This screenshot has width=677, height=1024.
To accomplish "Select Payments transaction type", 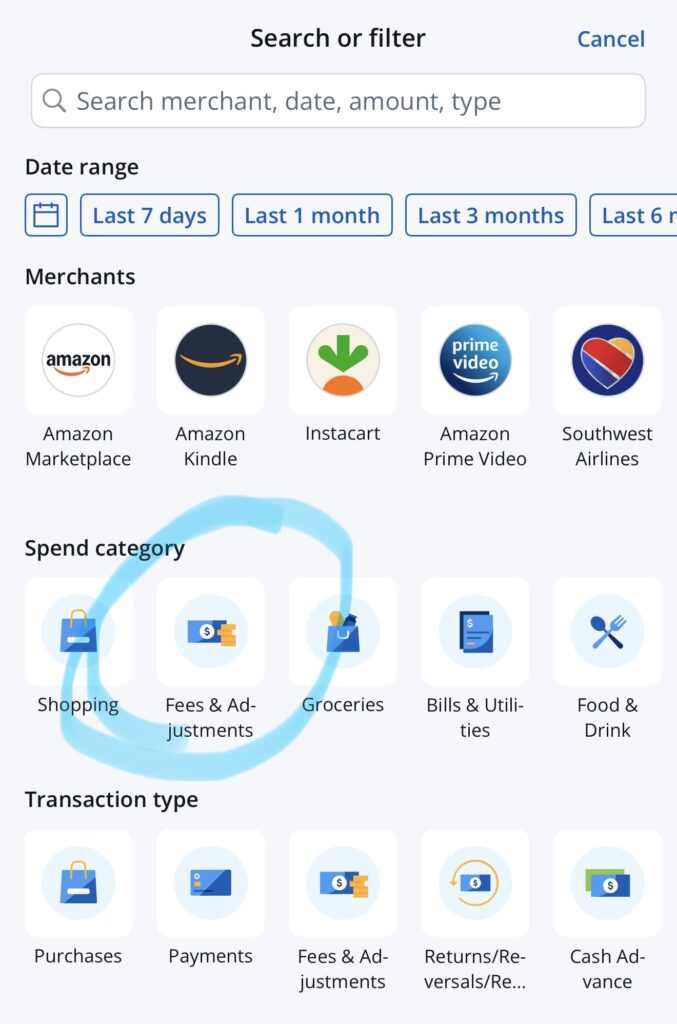I will tap(210, 883).
